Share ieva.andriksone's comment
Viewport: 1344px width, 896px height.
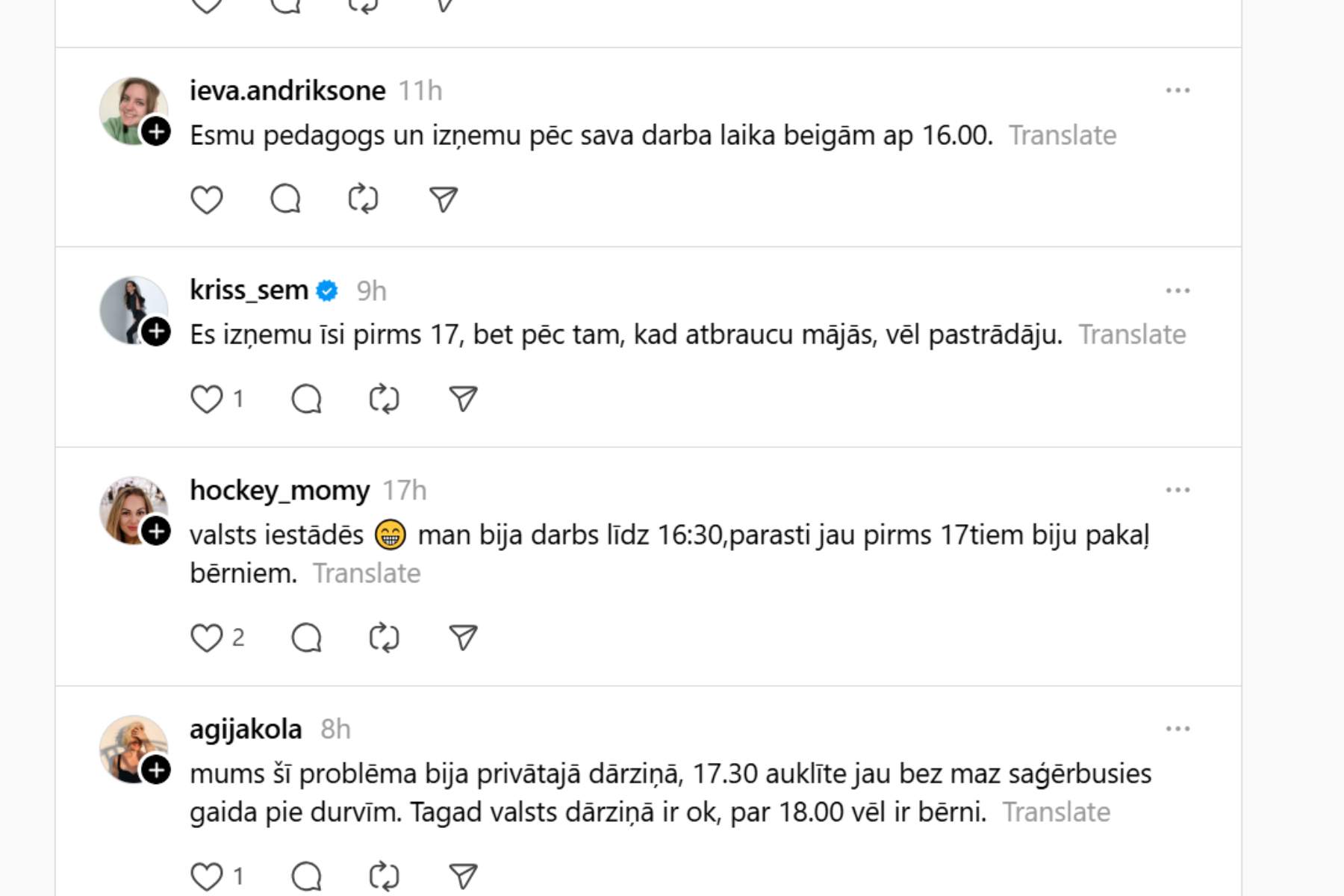pyautogui.click(x=444, y=200)
